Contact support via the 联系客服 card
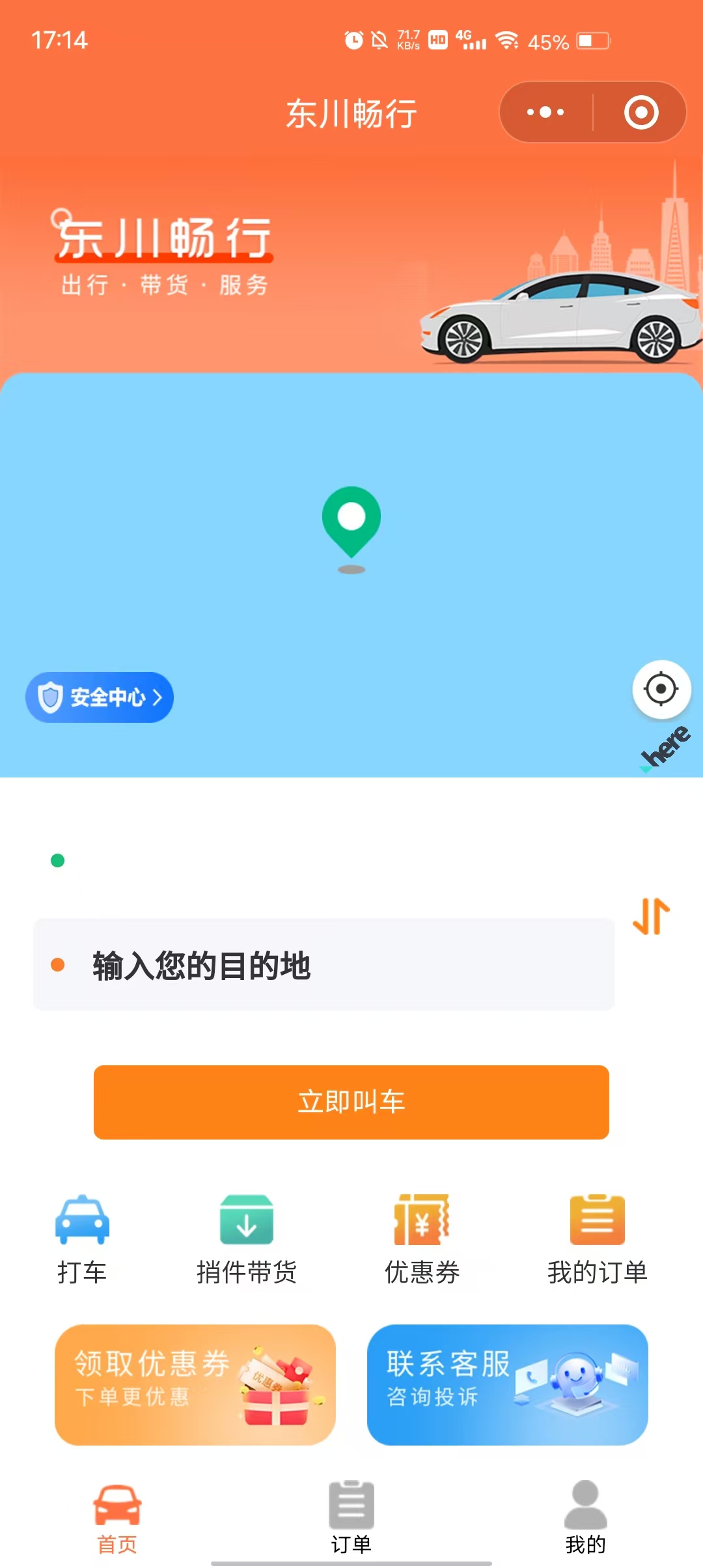The width and height of the screenshot is (703, 1568). coord(508,1384)
